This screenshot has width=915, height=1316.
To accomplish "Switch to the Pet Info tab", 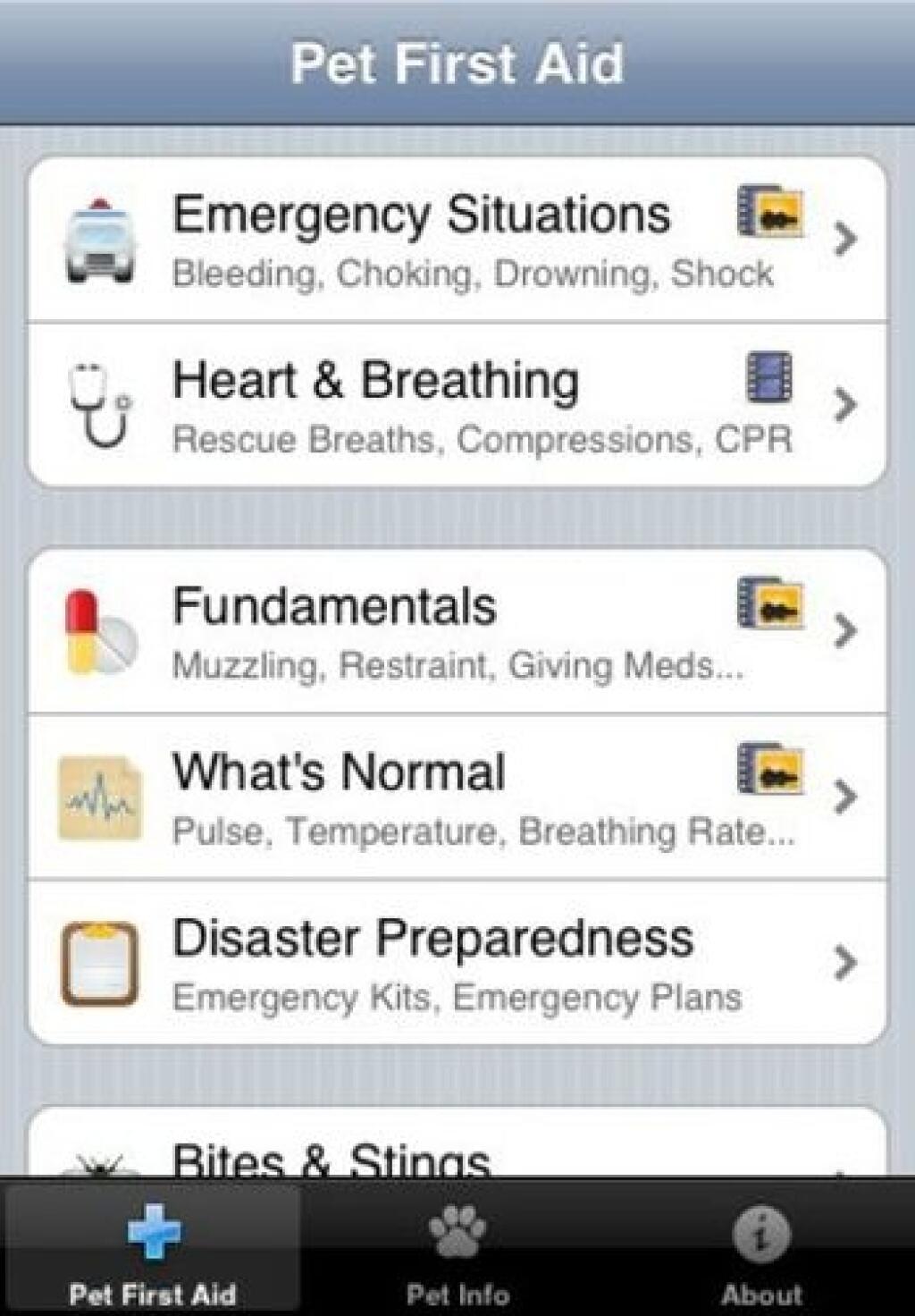I will (x=457, y=1252).
